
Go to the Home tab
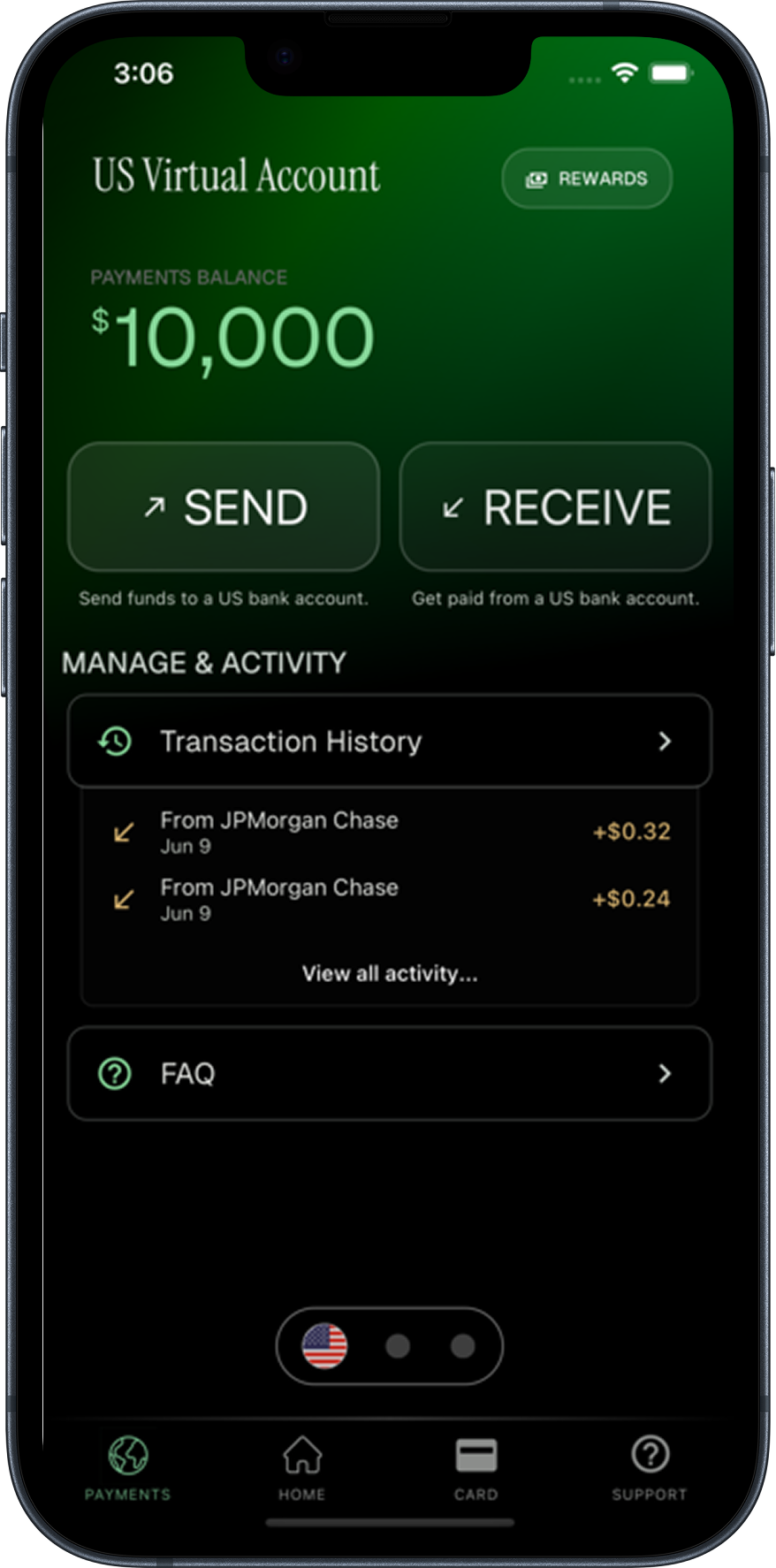[x=302, y=1468]
